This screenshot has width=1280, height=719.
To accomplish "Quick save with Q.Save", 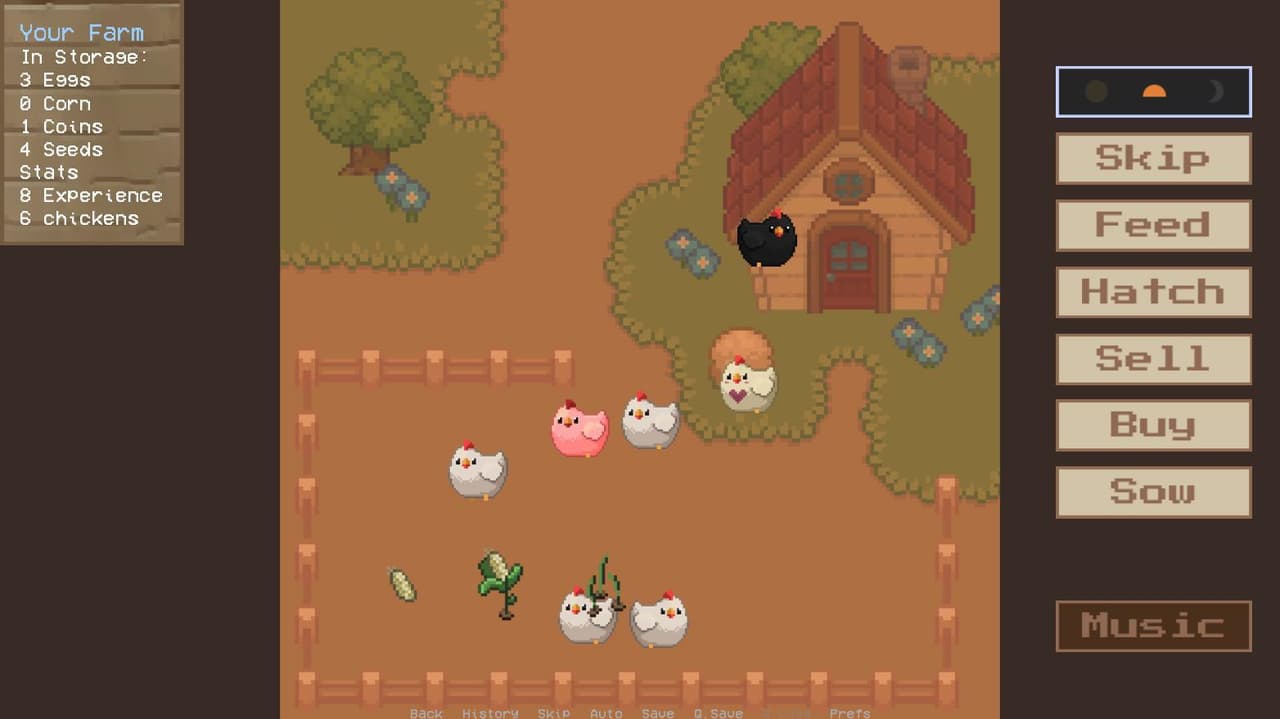I will 718,713.
